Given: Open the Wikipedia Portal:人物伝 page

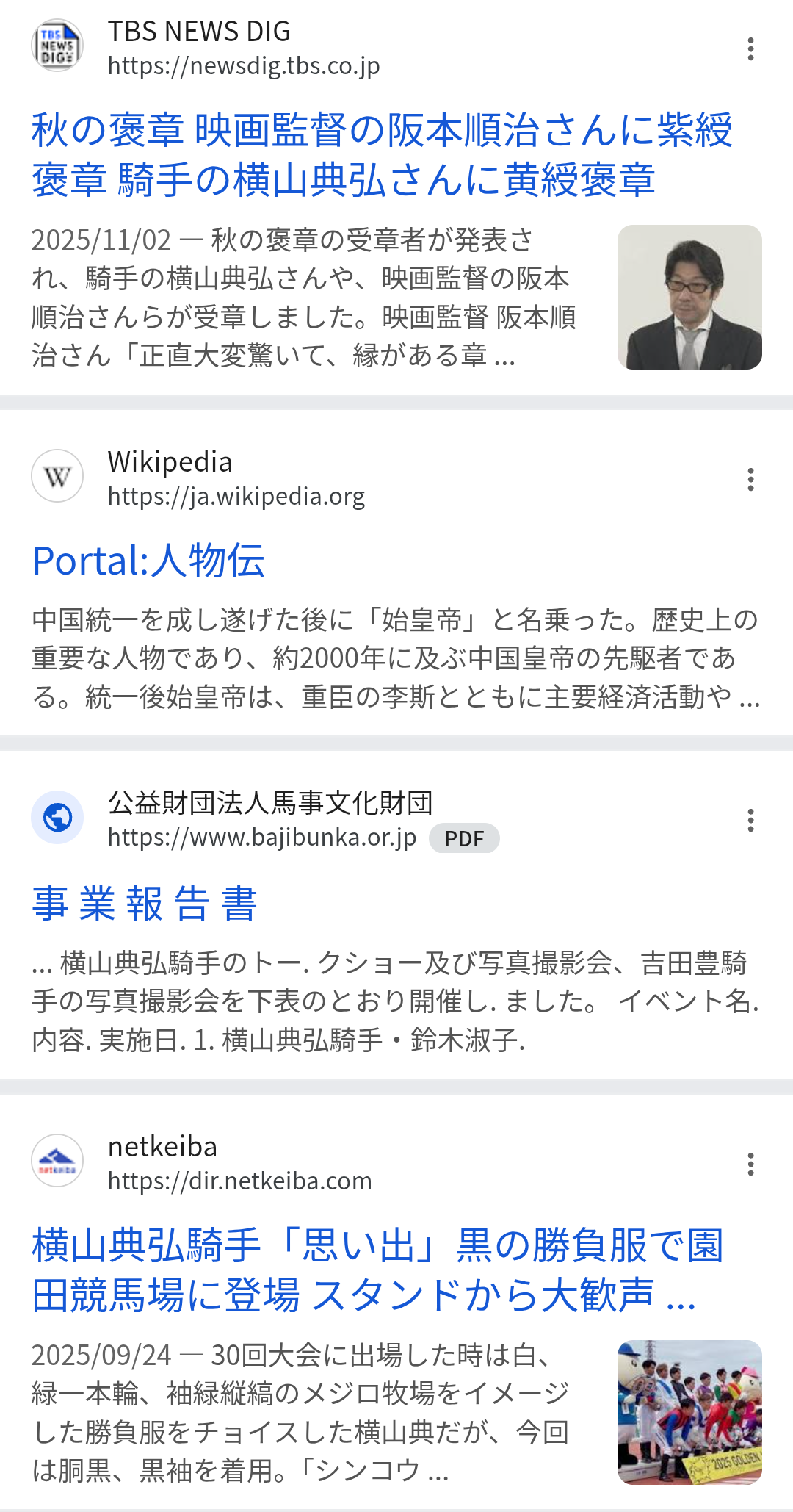Looking at the screenshot, I should click(148, 561).
